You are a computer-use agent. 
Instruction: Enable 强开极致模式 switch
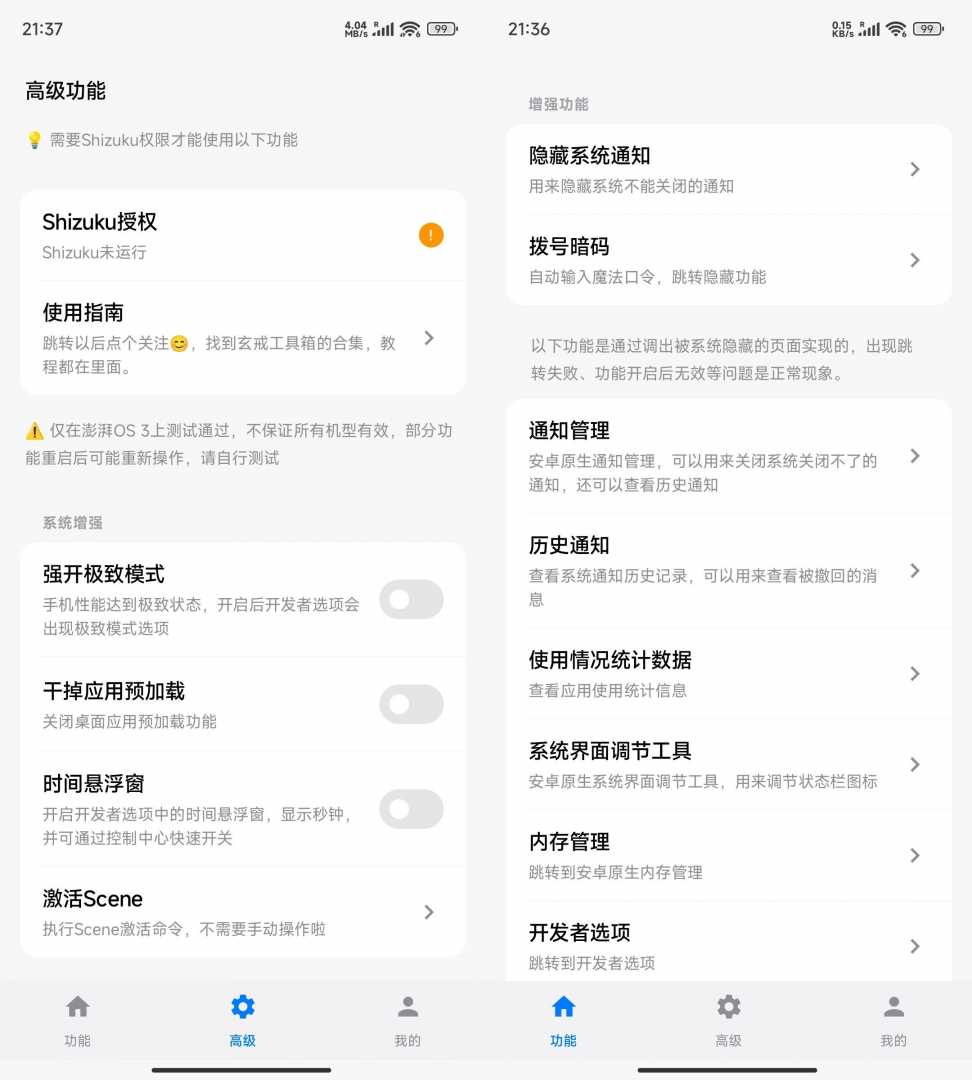pos(411,599)
